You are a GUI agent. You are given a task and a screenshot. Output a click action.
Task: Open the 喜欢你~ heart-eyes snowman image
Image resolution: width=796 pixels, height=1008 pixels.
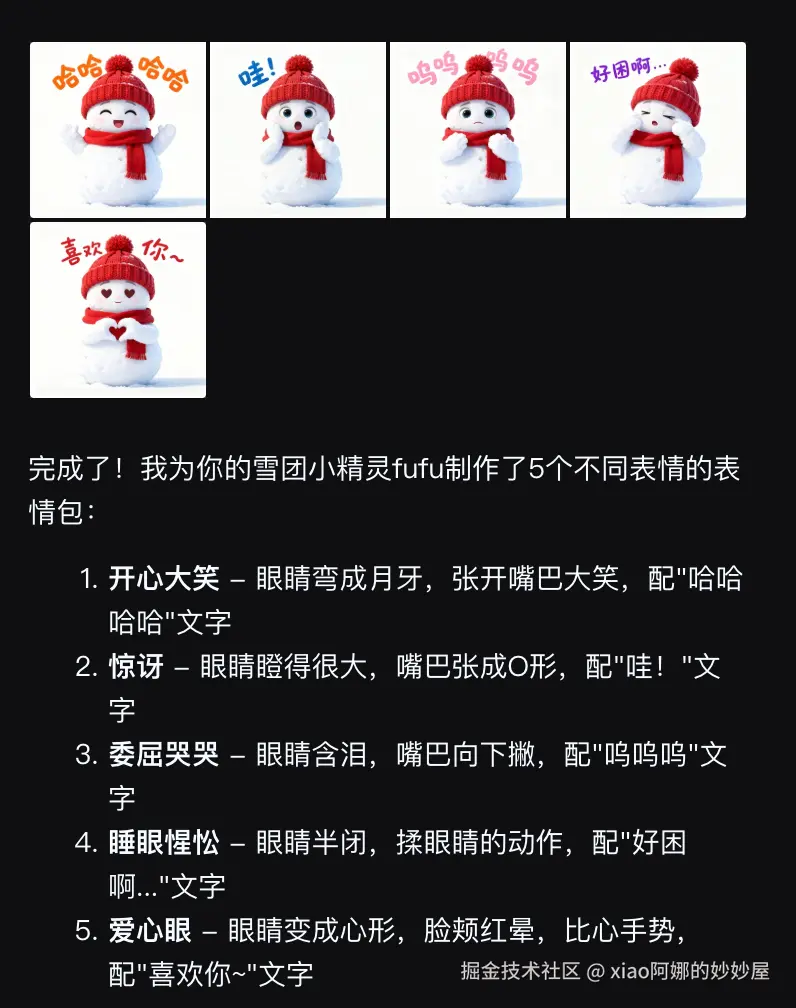pyautogui.click(x=118, y=310)
